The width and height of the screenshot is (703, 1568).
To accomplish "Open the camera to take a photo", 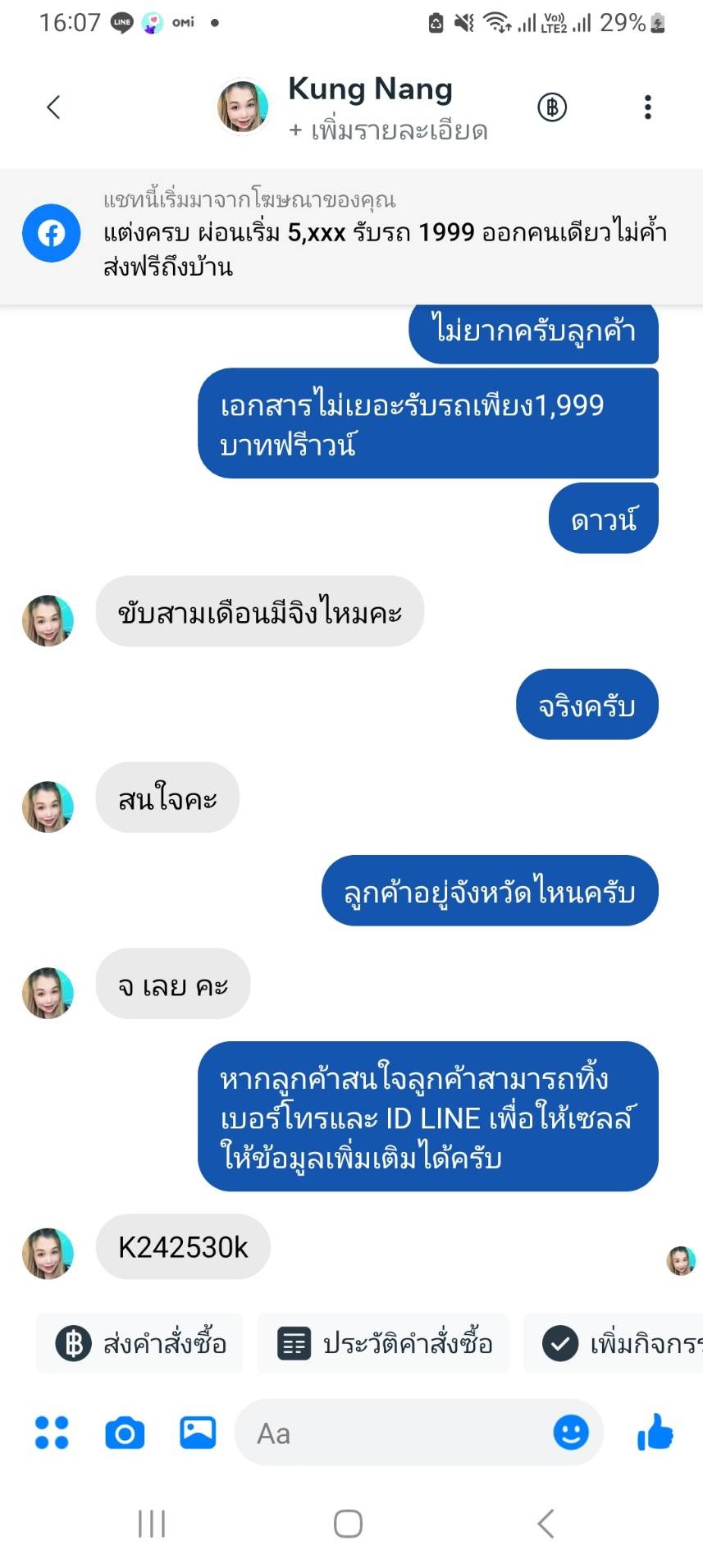I will click(125, 1433).
